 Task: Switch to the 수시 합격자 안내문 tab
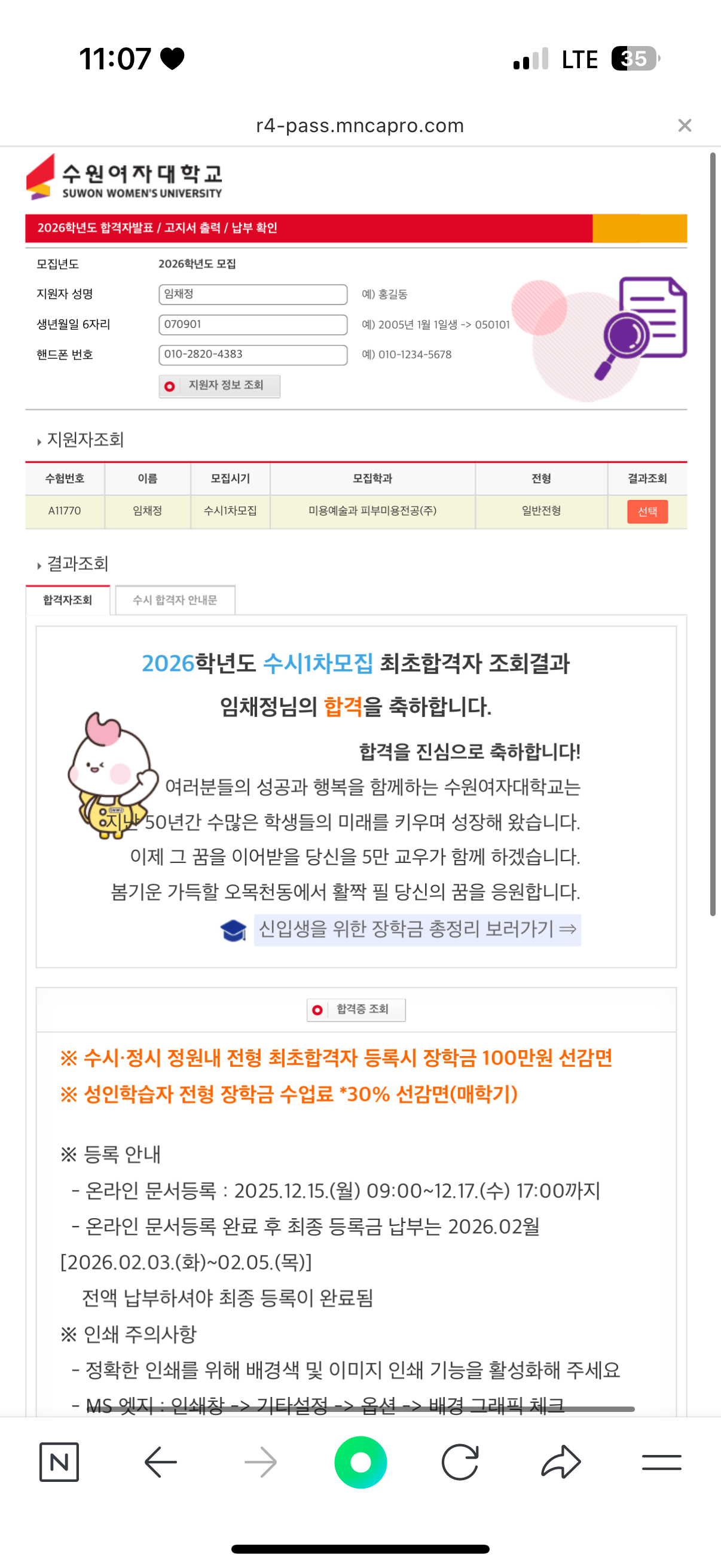(175, 600)
